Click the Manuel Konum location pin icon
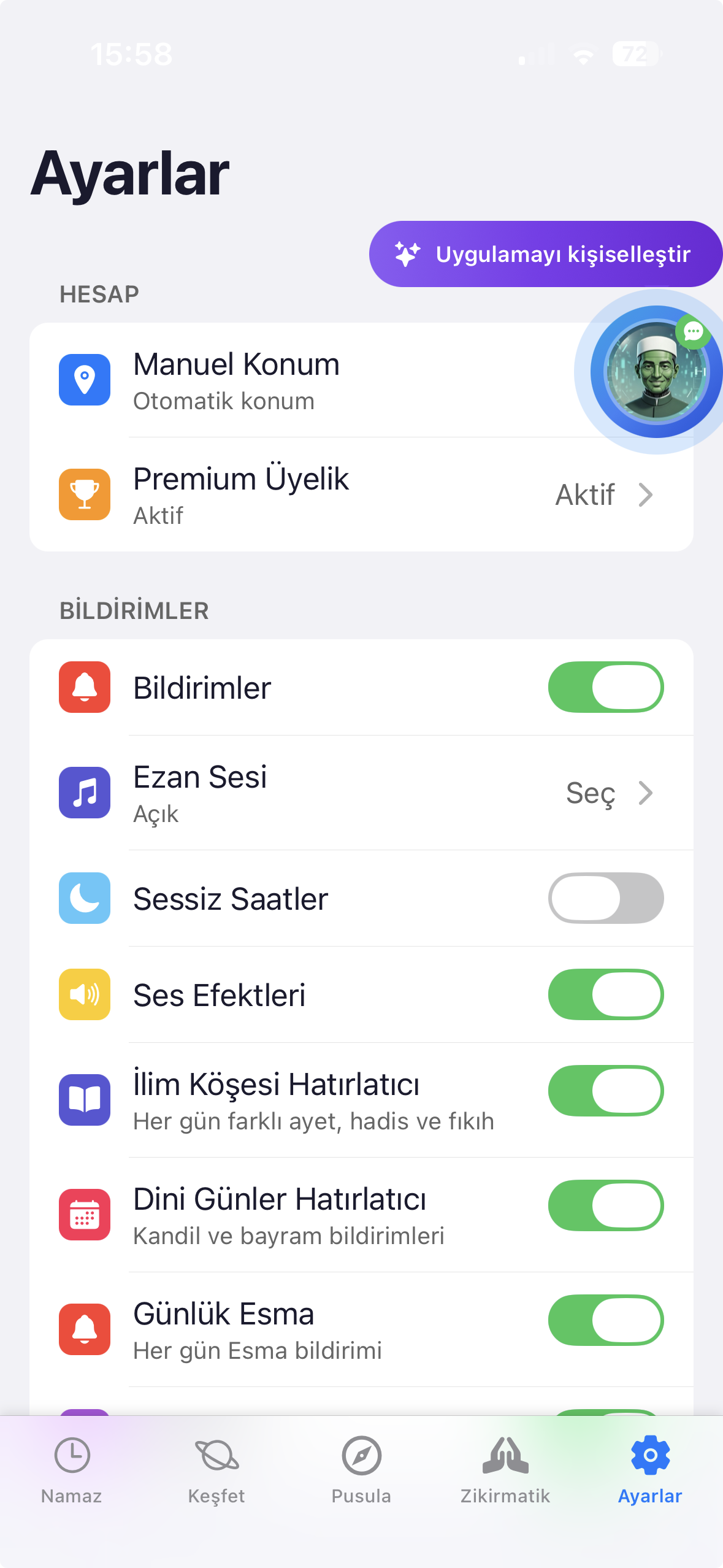The width and height of the screenshot is (723, 1568). coord(84,379)
